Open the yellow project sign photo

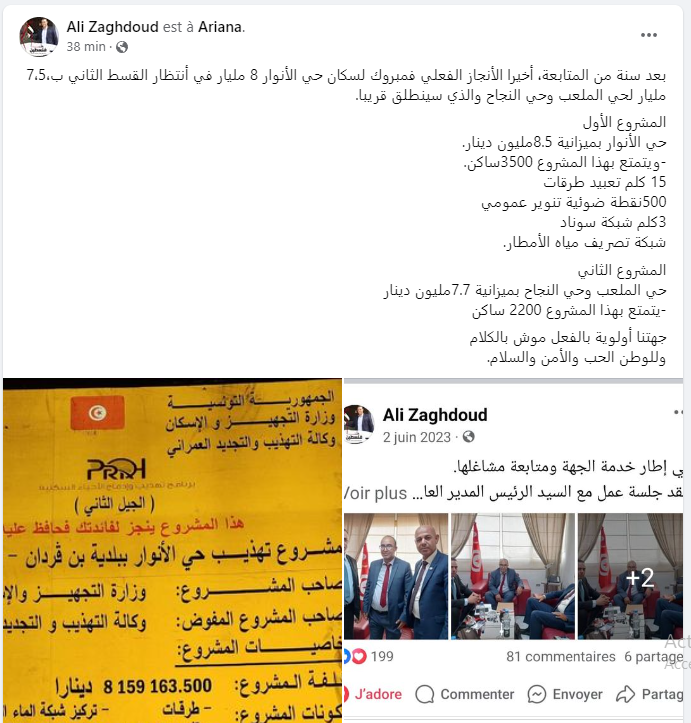coord(172,550)
